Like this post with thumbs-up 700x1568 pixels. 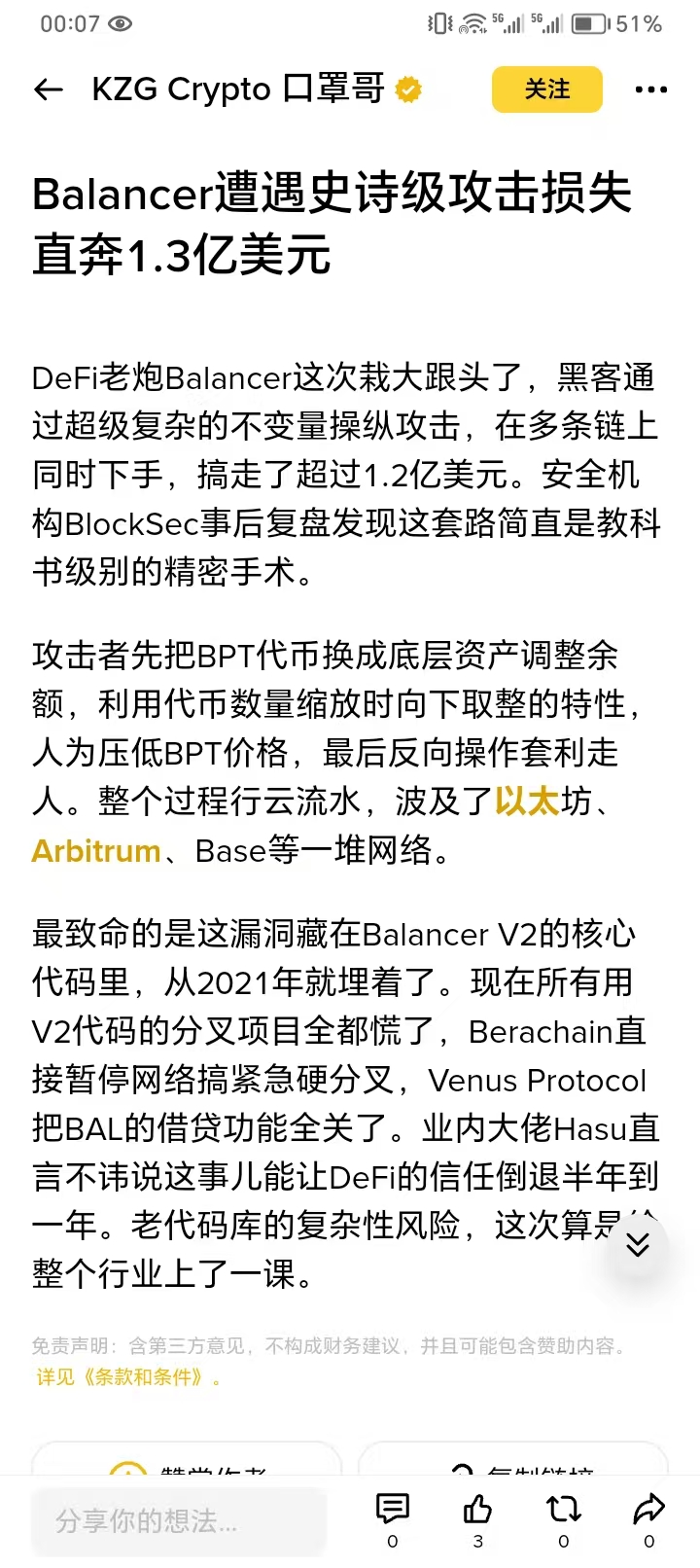tap(477, 1510)
